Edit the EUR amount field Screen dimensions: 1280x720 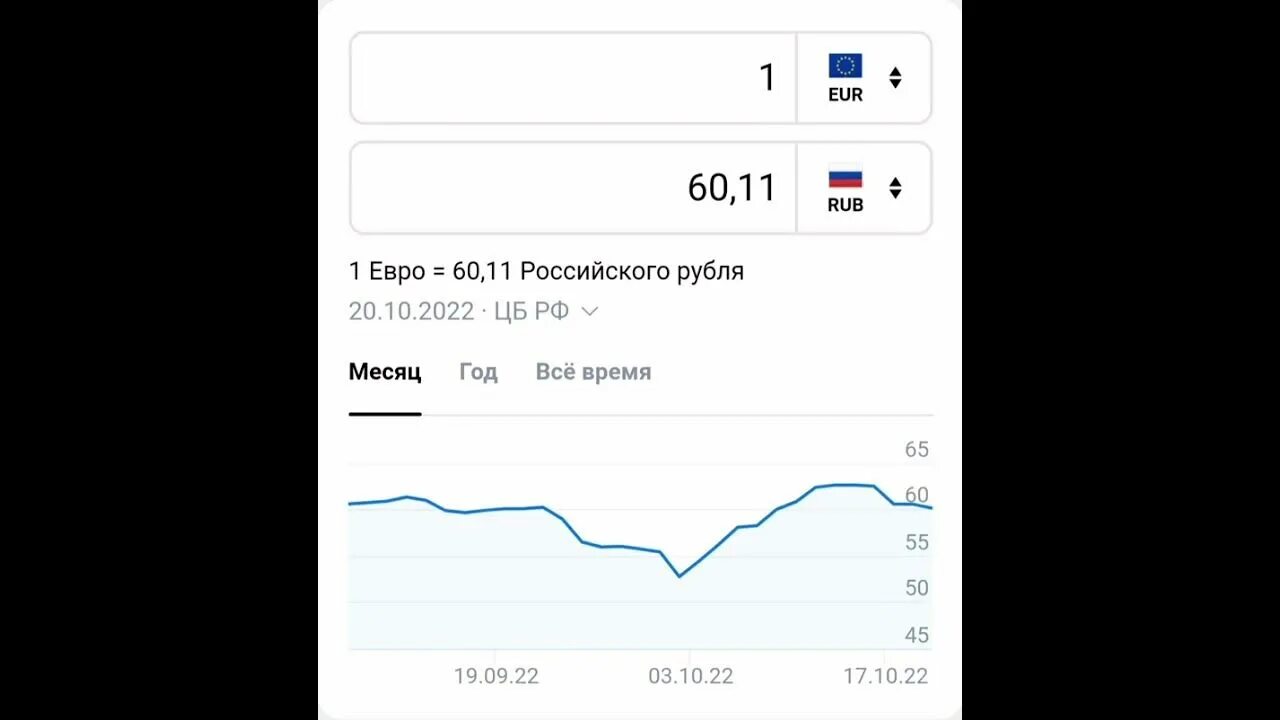click(x=573, y=78)
